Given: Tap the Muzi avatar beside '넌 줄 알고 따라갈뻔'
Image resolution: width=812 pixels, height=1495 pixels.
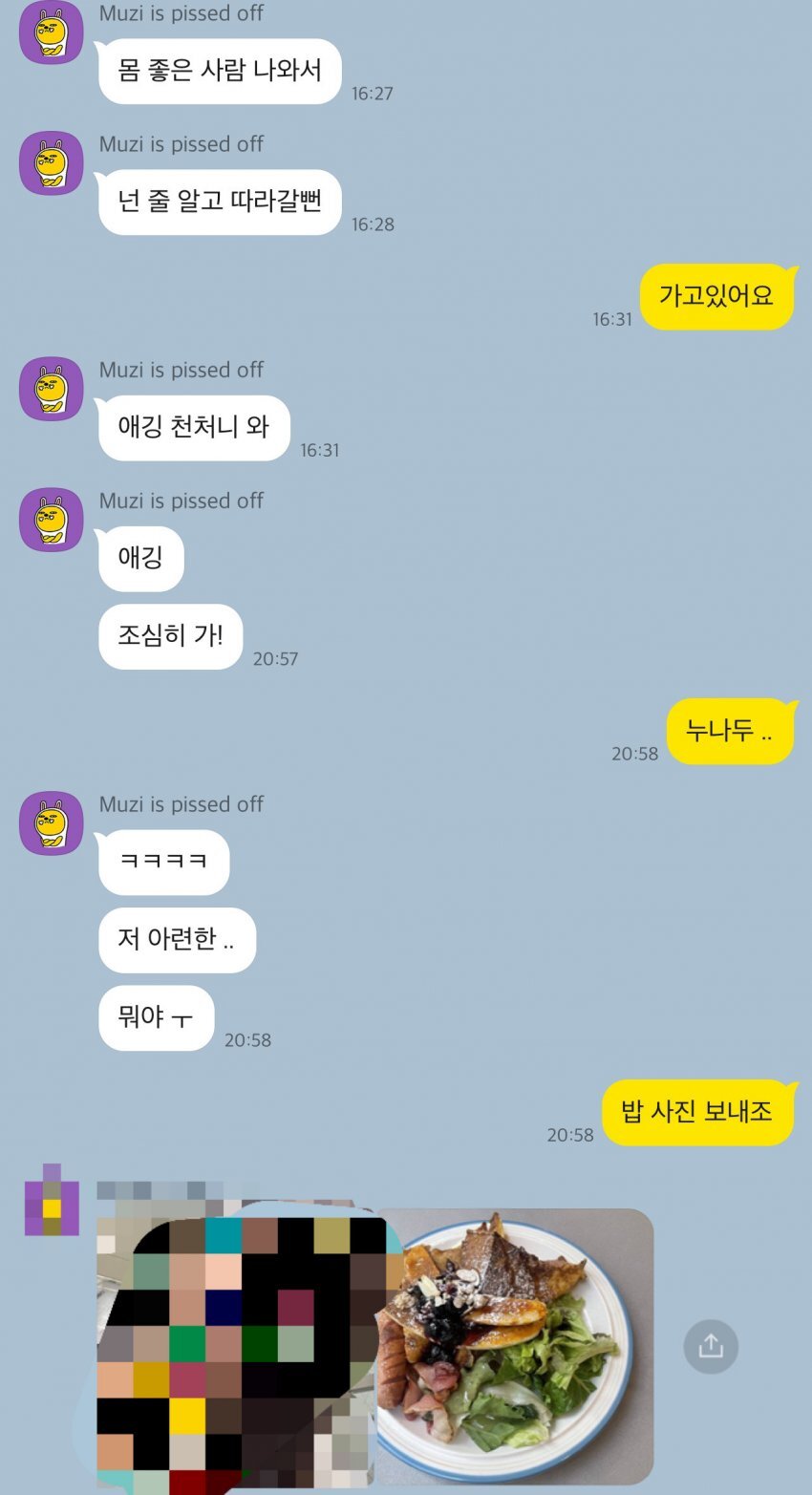Looking at the screenshot, I should coord(51,163).
